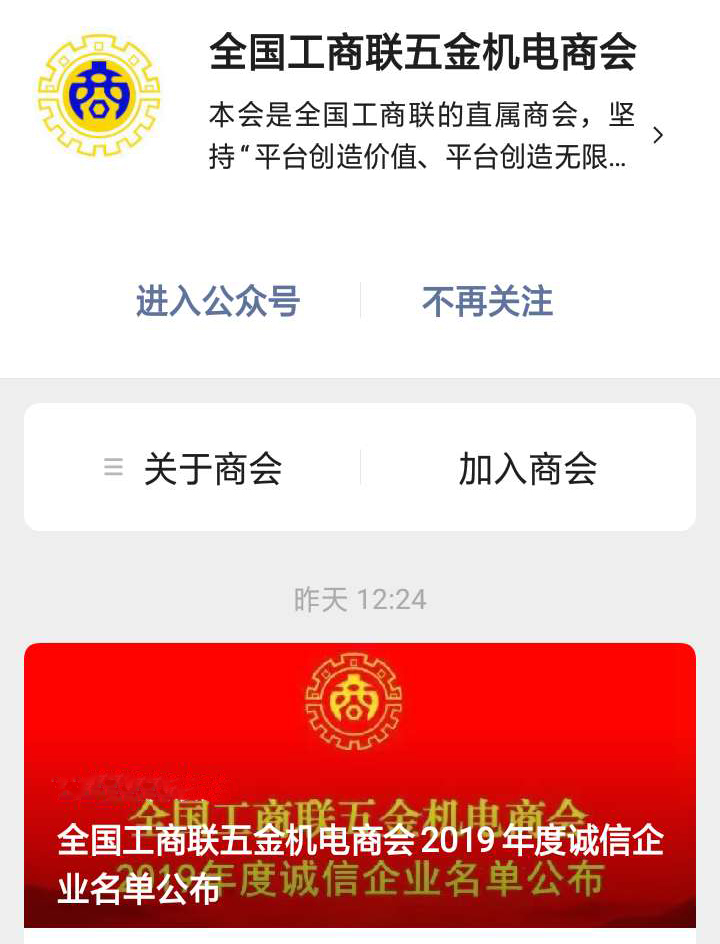Click the gear emblem atop the red banner
This screenshot has height=944, width=720.
tap(355, 700)
